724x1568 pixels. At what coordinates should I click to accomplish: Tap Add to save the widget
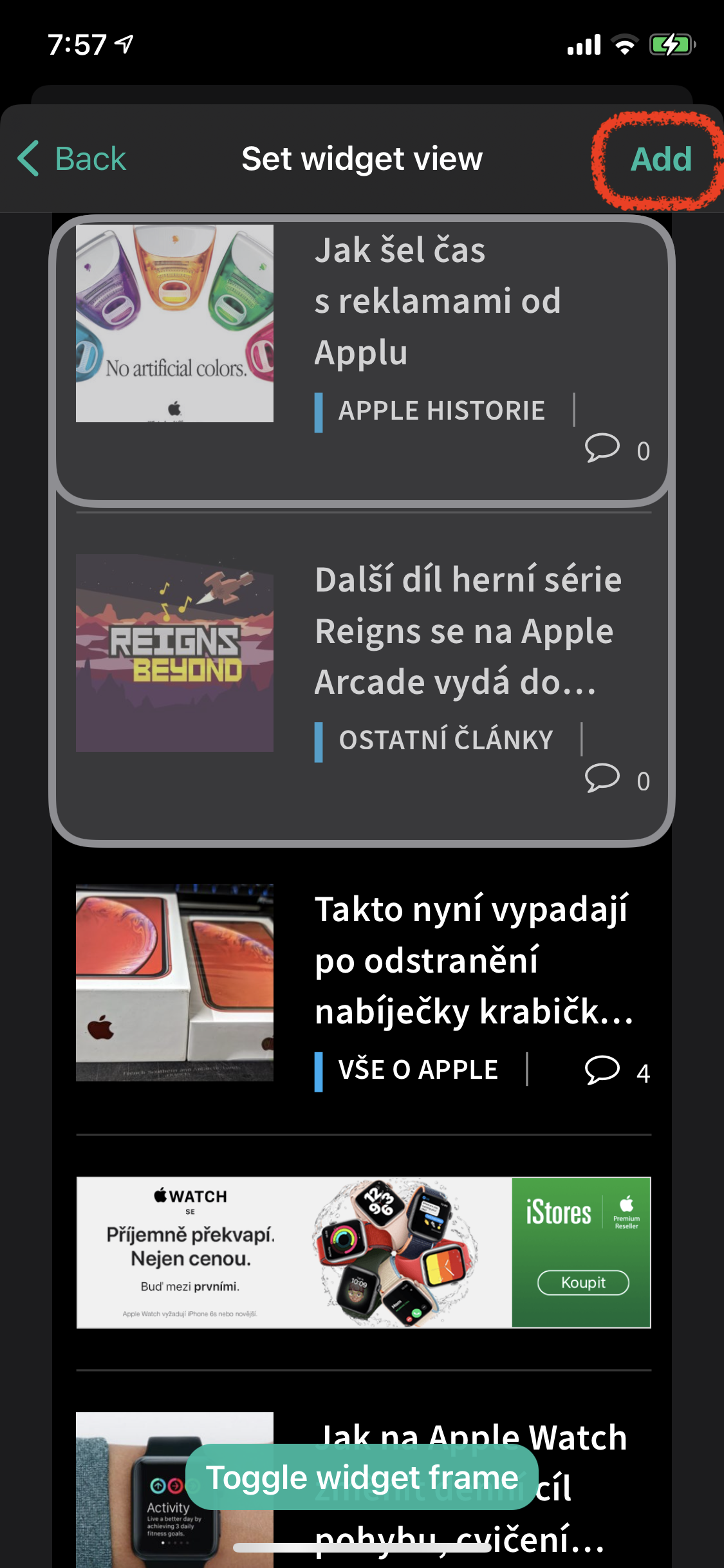[661, 159]
